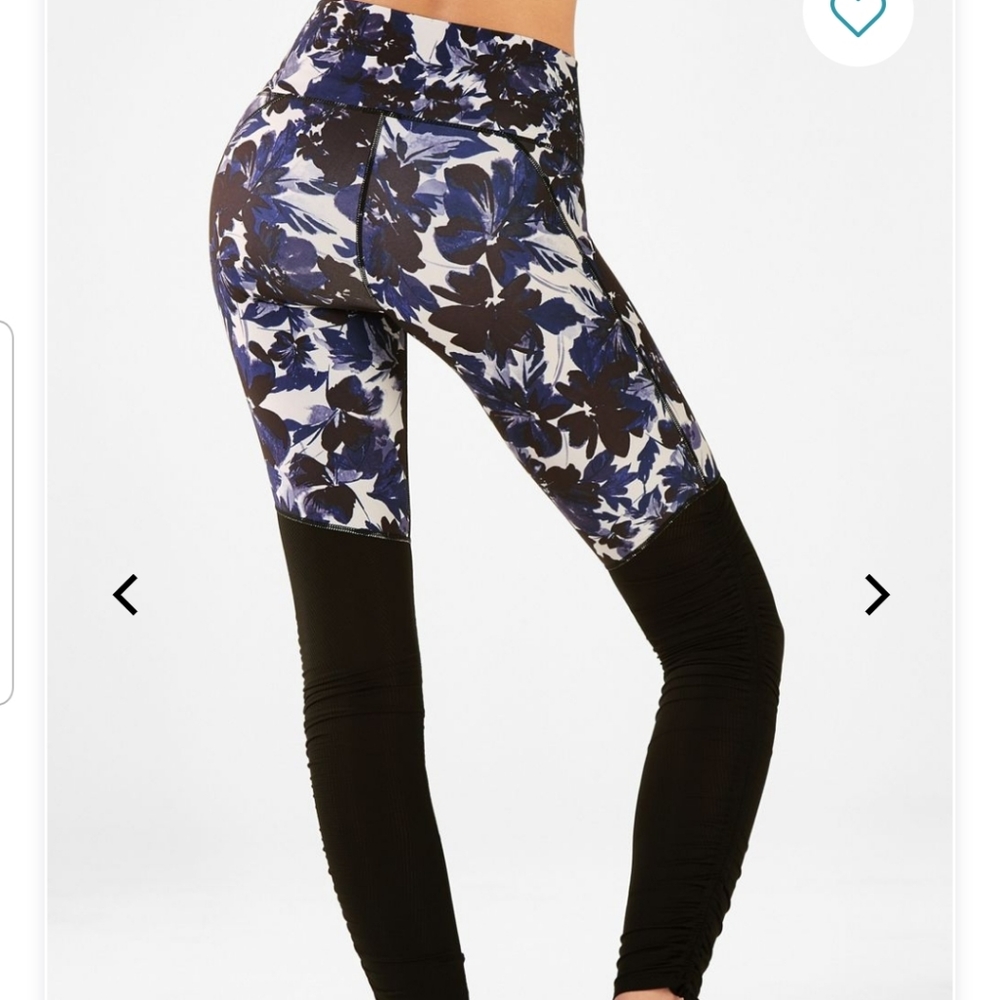Image resolution: width=998 pixels, height=1000 pixels.
Task: Navigate back using the left navigation arrow
Action: (124, 594)
